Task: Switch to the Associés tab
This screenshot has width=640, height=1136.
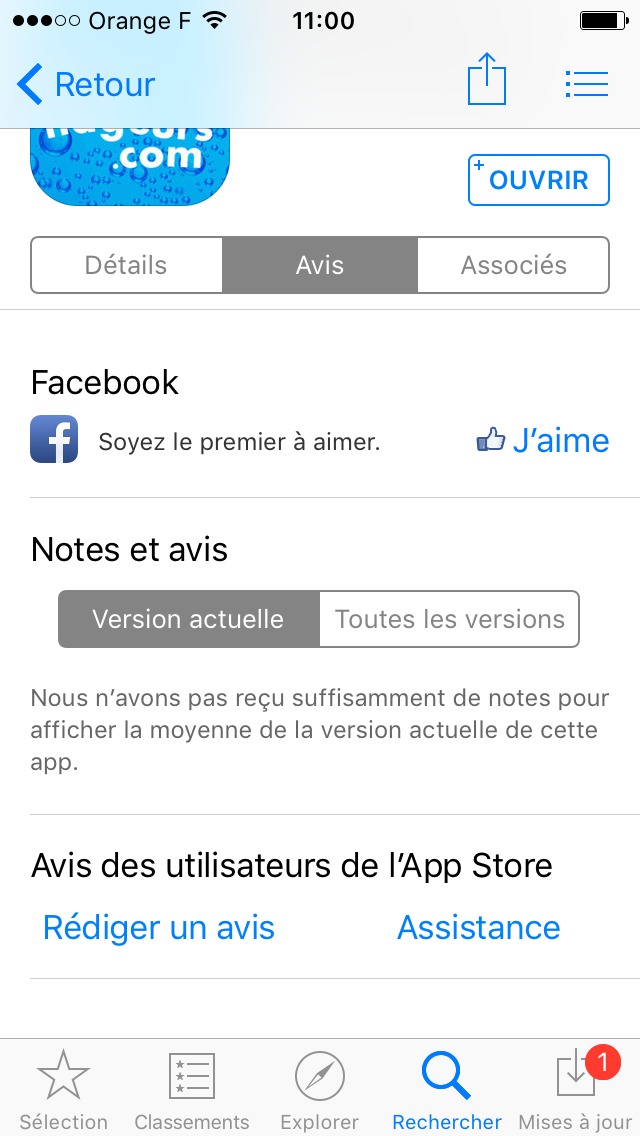Action: [x=513, y=265]
